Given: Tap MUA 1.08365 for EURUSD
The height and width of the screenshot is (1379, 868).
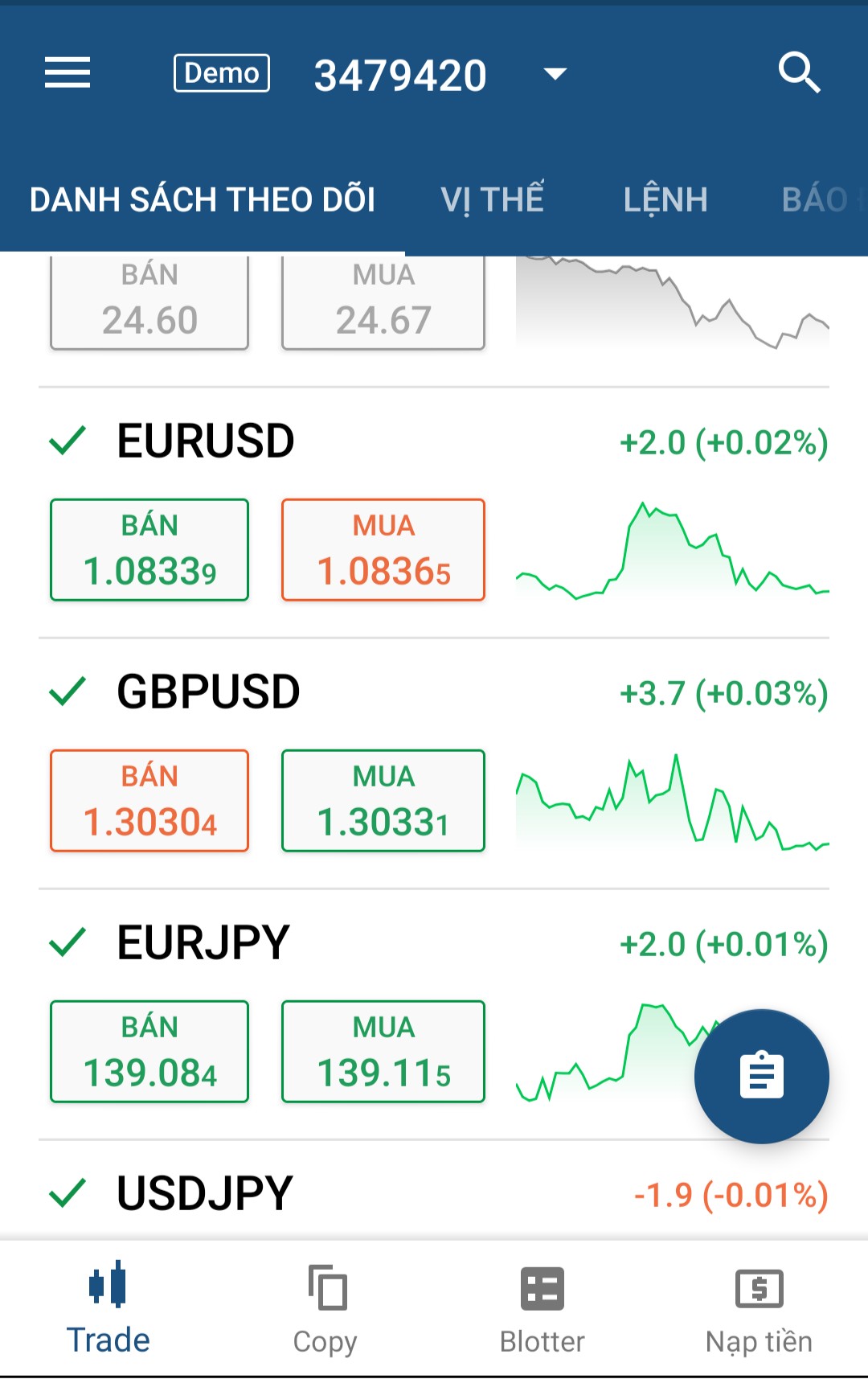Looking at the screenshot, I should pyautogui.click(x=383, y=550).
